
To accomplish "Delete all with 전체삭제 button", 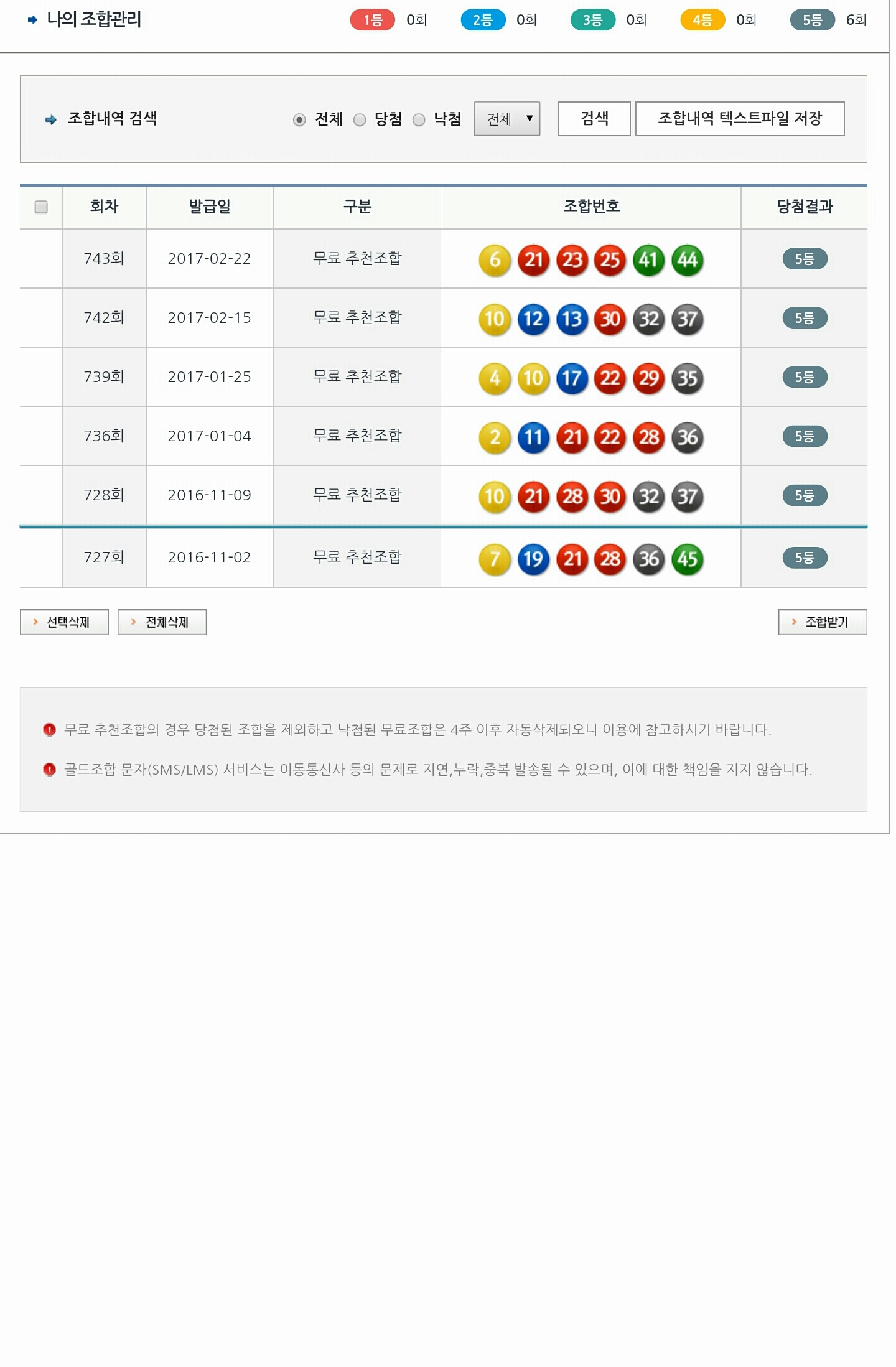I will coord(162,622).
